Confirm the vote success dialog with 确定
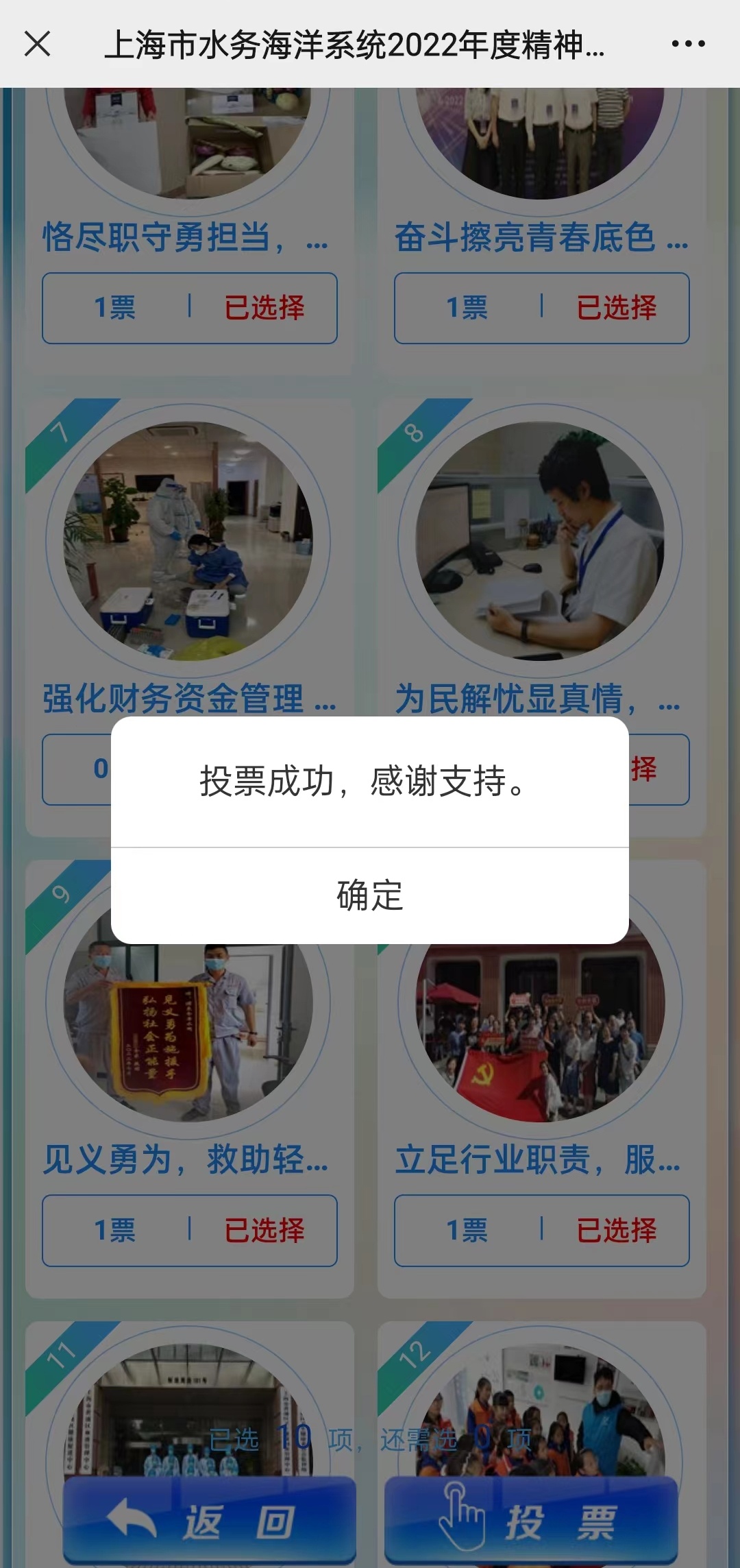Screen dimensions: 740x1568 tap(370, 895)
